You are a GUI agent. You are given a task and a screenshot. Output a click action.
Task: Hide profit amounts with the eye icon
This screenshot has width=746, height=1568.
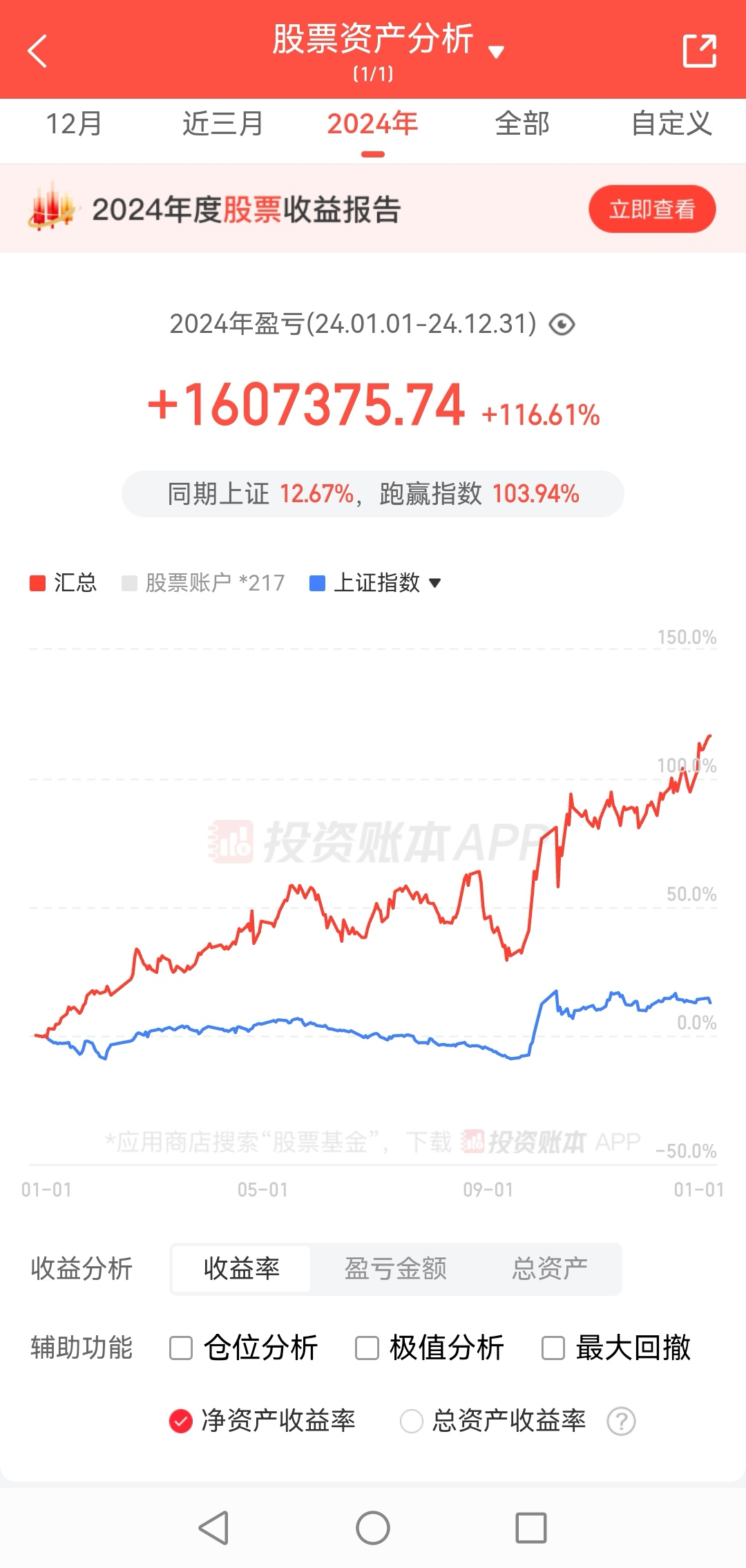click(562, 324)
